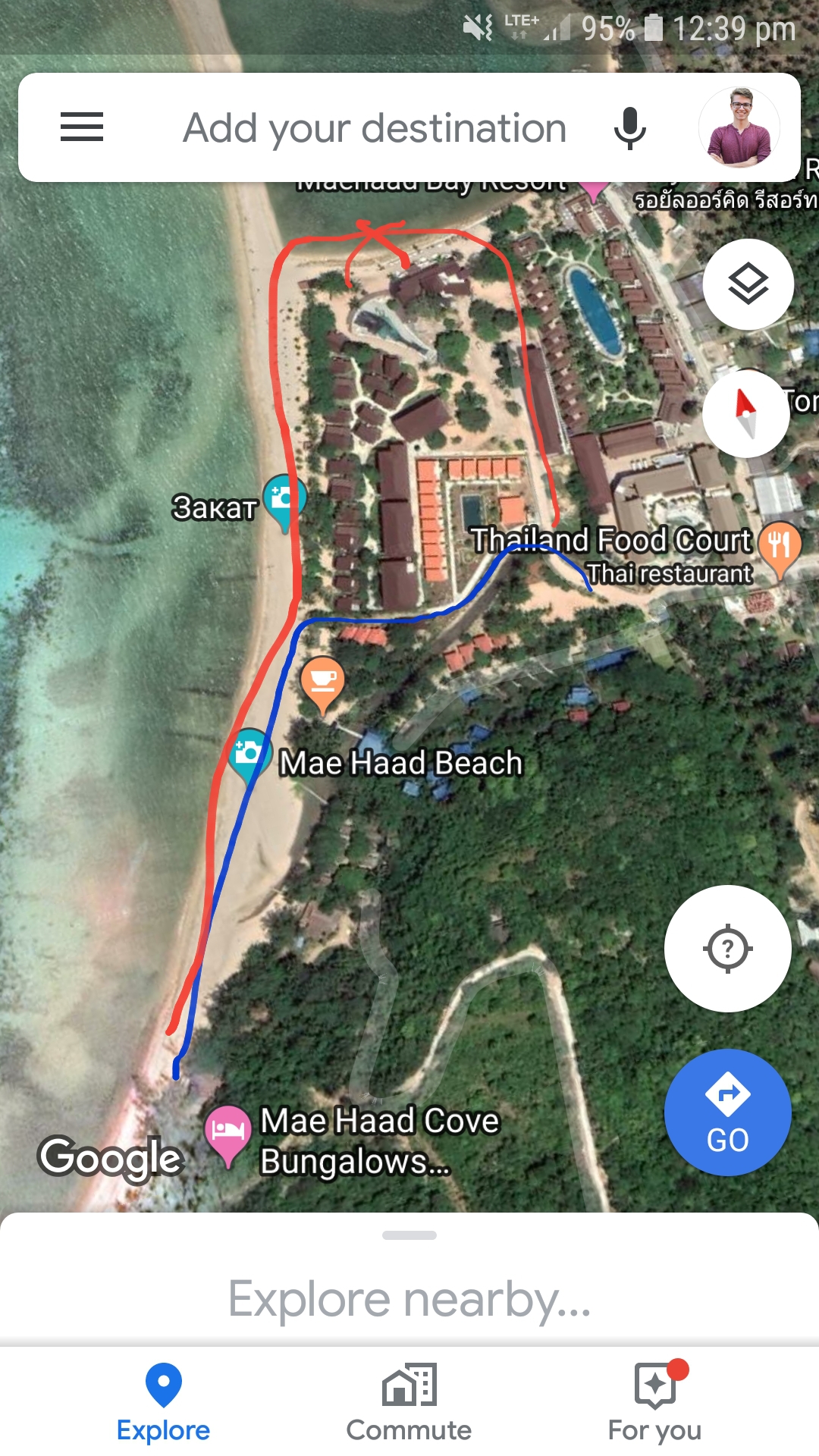This screenshot has height=1456, width=819.
Task: Reset map orientation with the compass
Action: (746, 414)
